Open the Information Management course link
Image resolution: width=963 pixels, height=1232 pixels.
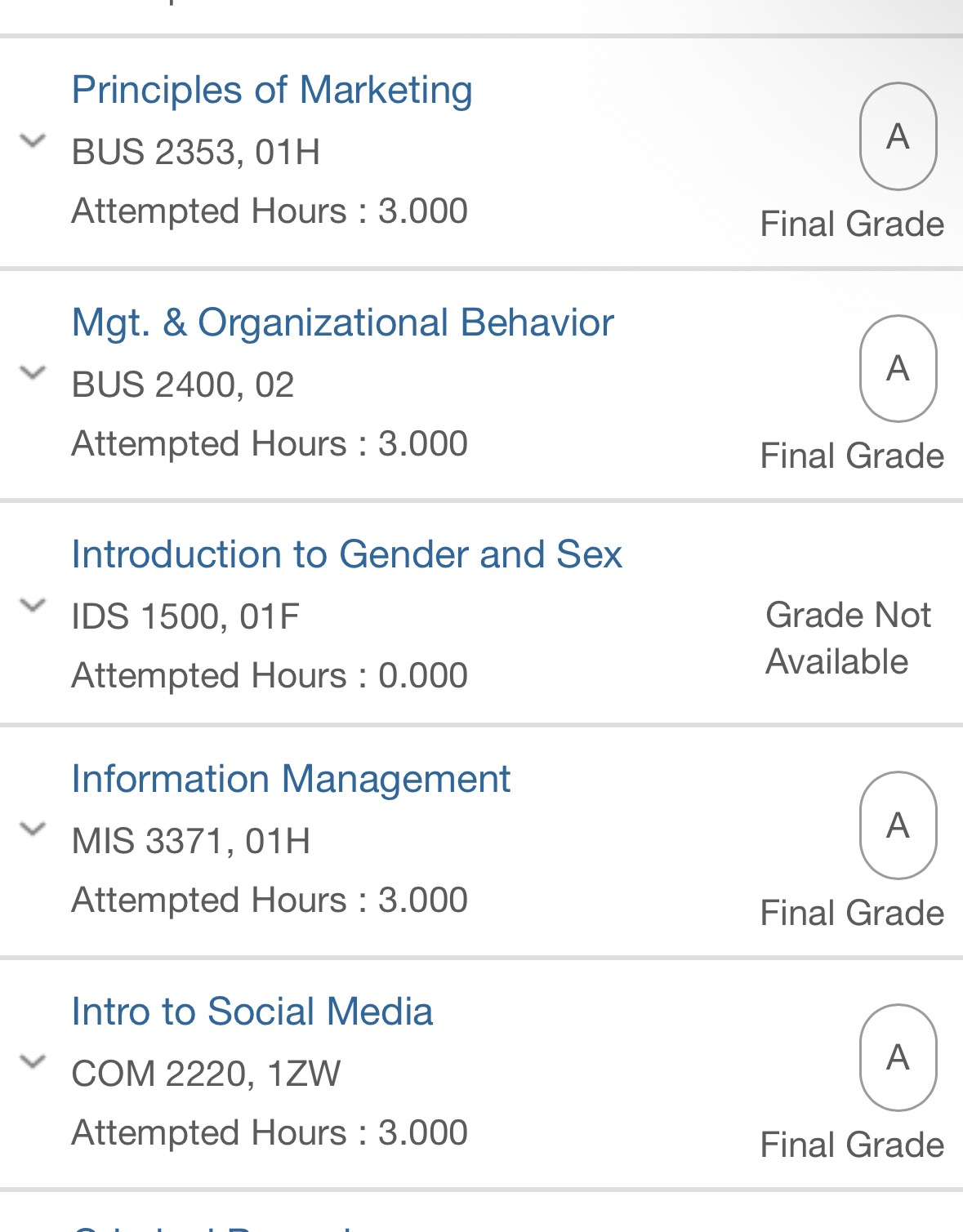coord(291,779)
